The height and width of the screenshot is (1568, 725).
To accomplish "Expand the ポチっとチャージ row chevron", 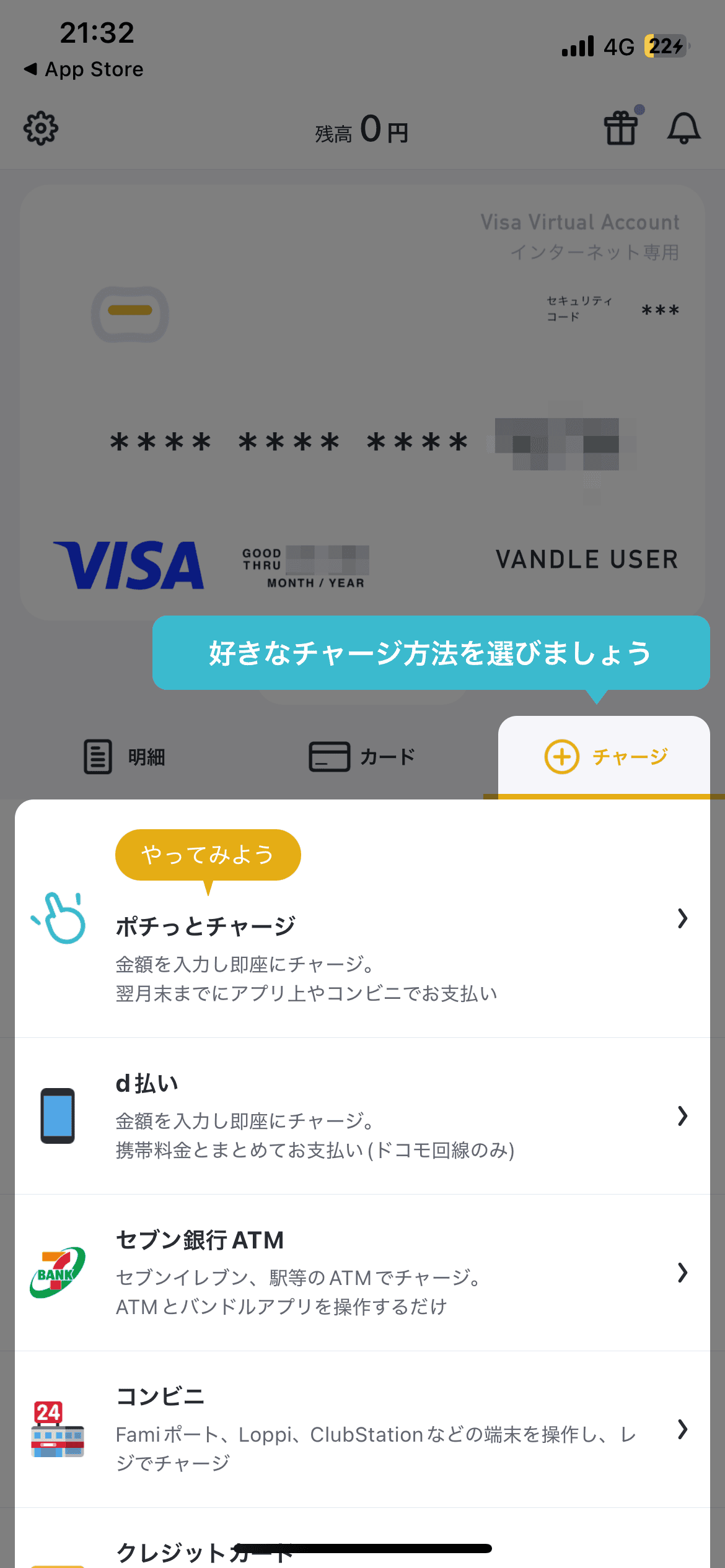I will (682, 918).
